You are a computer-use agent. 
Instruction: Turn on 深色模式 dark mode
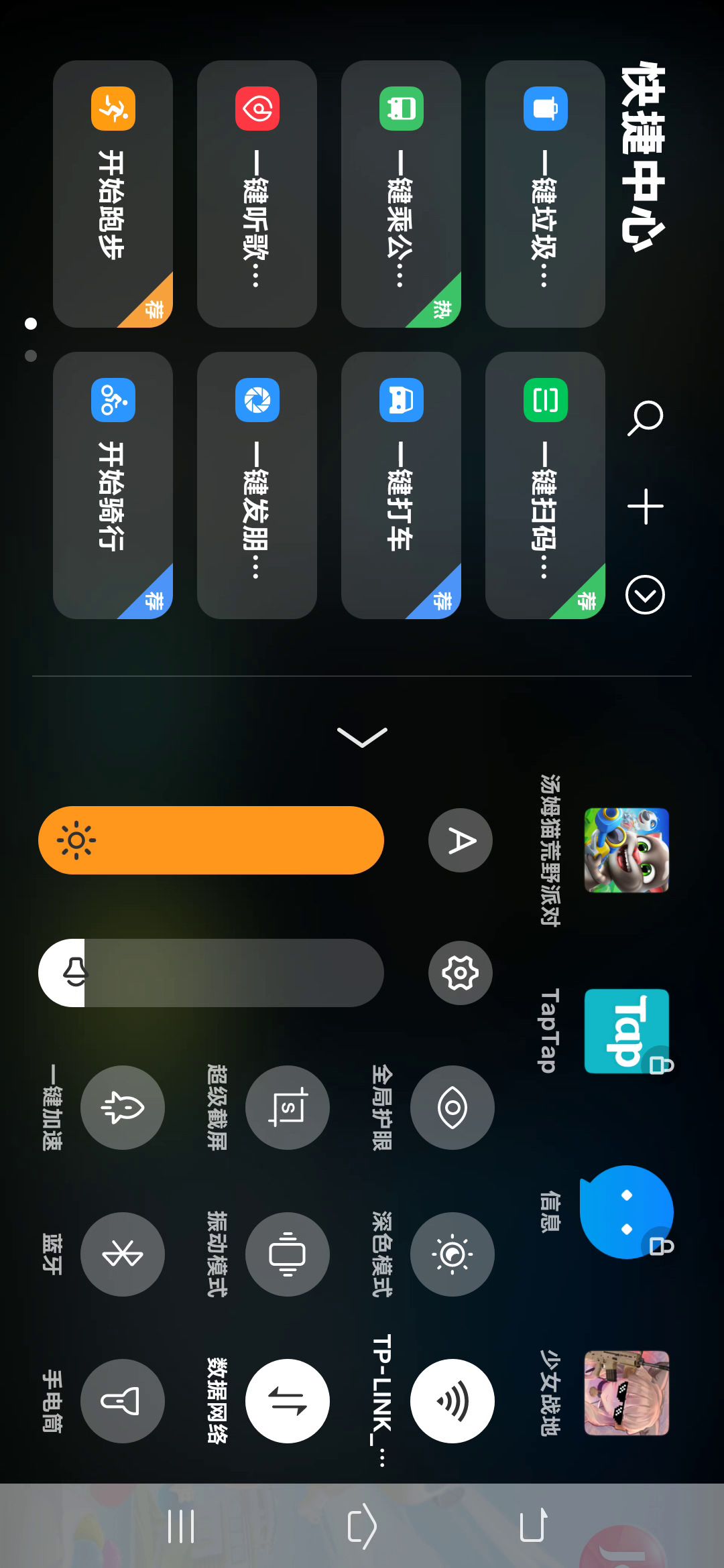452,1254
